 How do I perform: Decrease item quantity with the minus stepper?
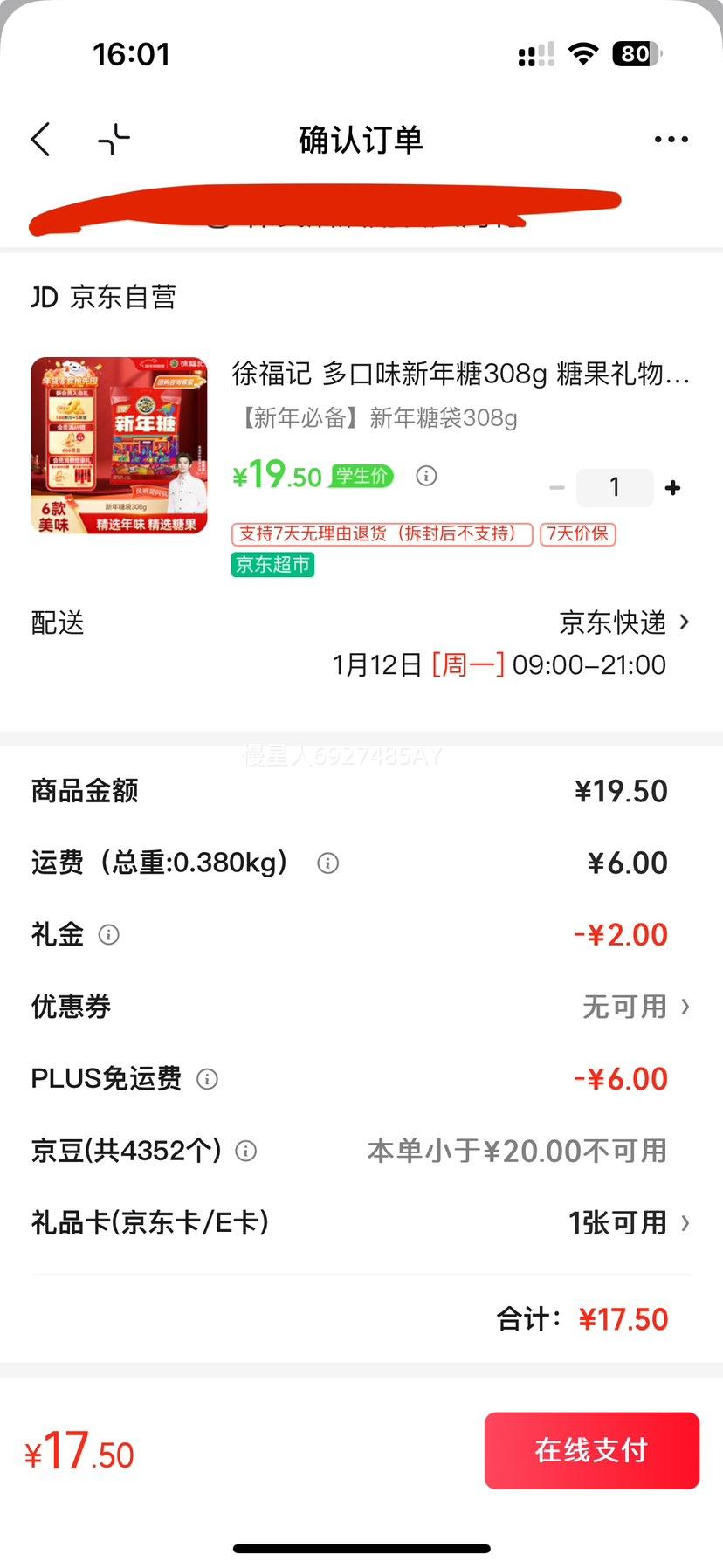tap(557, 487)
